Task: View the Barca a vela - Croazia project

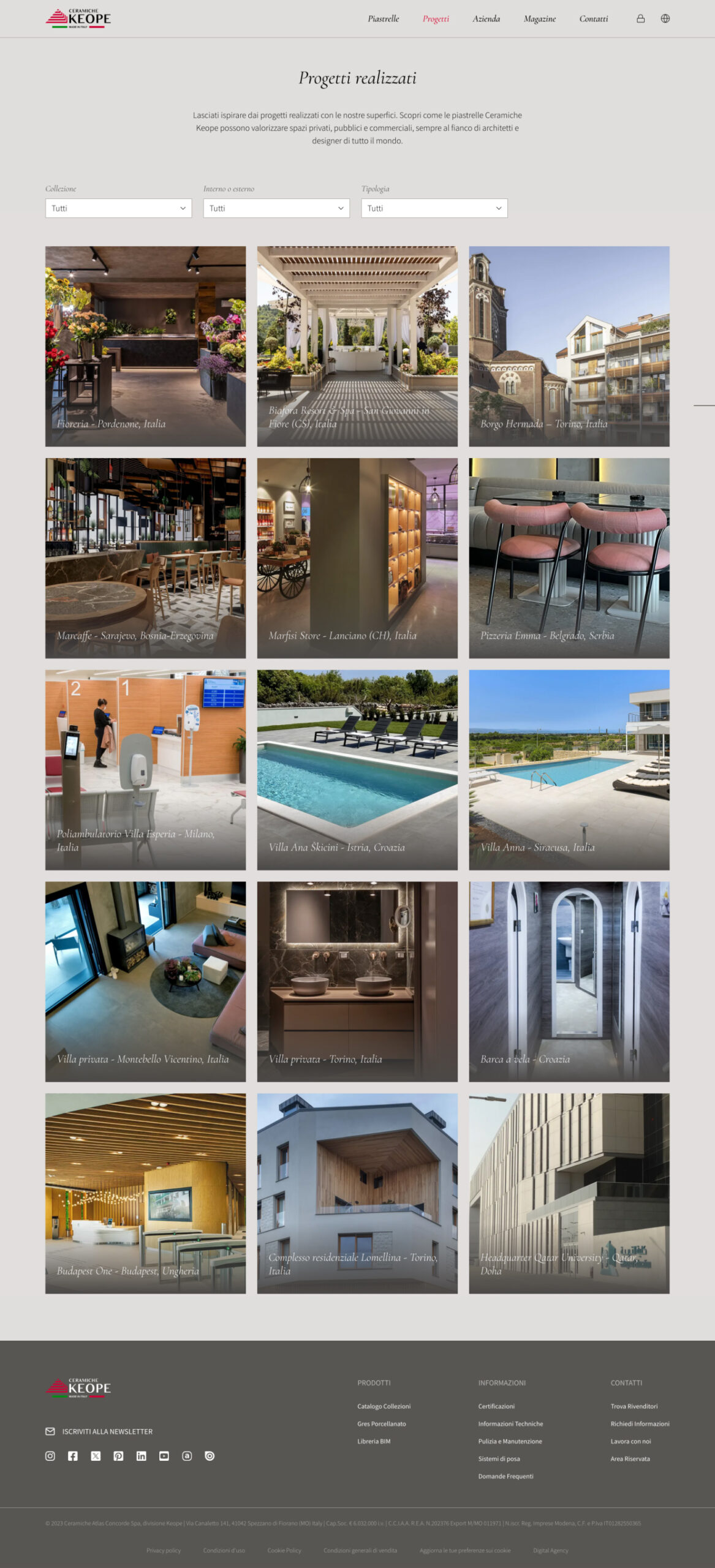Action: pyautogui.click(x=569, y=981)
